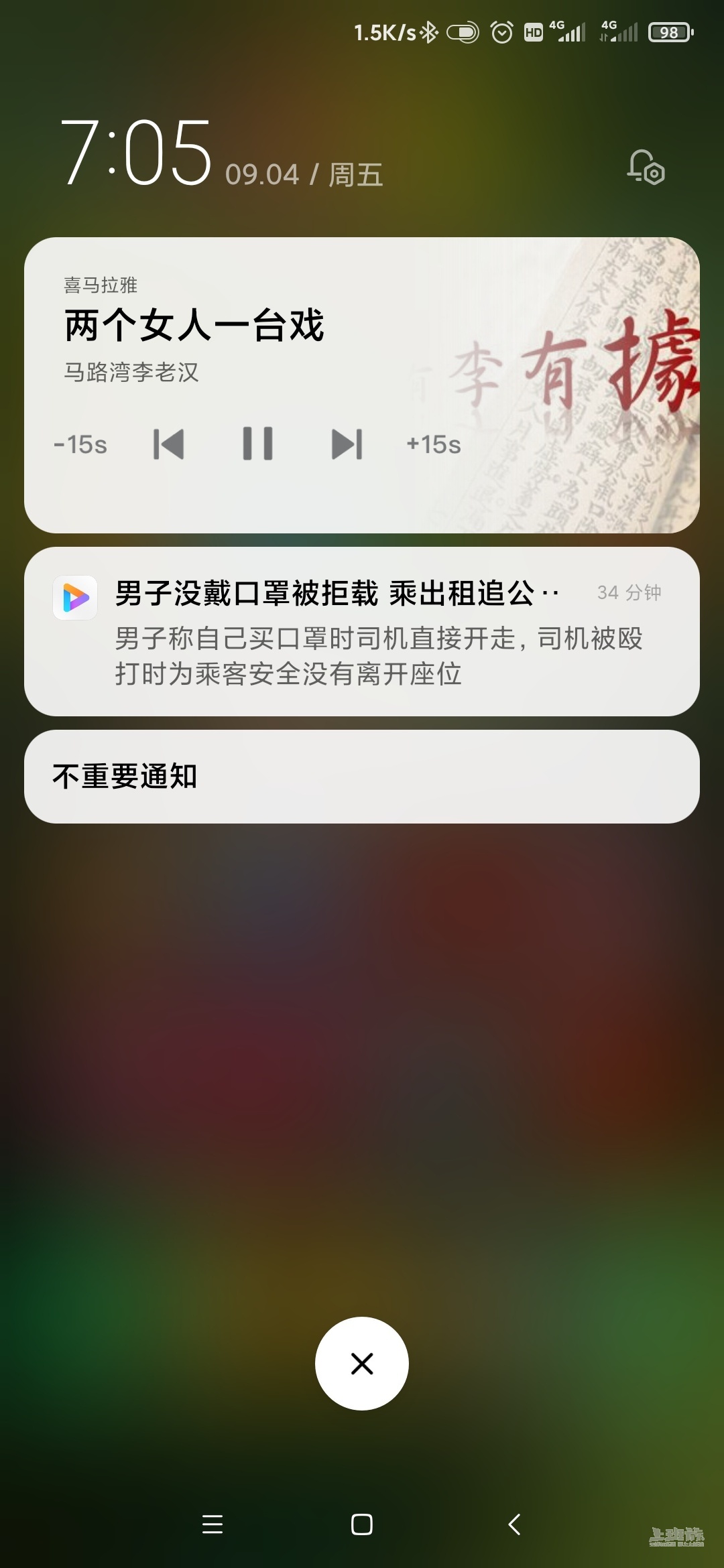Open the 男子没戴口罩被拒载 news notification
The width and height of the screenshot is (724, 1568).
[x=362, y=631]
